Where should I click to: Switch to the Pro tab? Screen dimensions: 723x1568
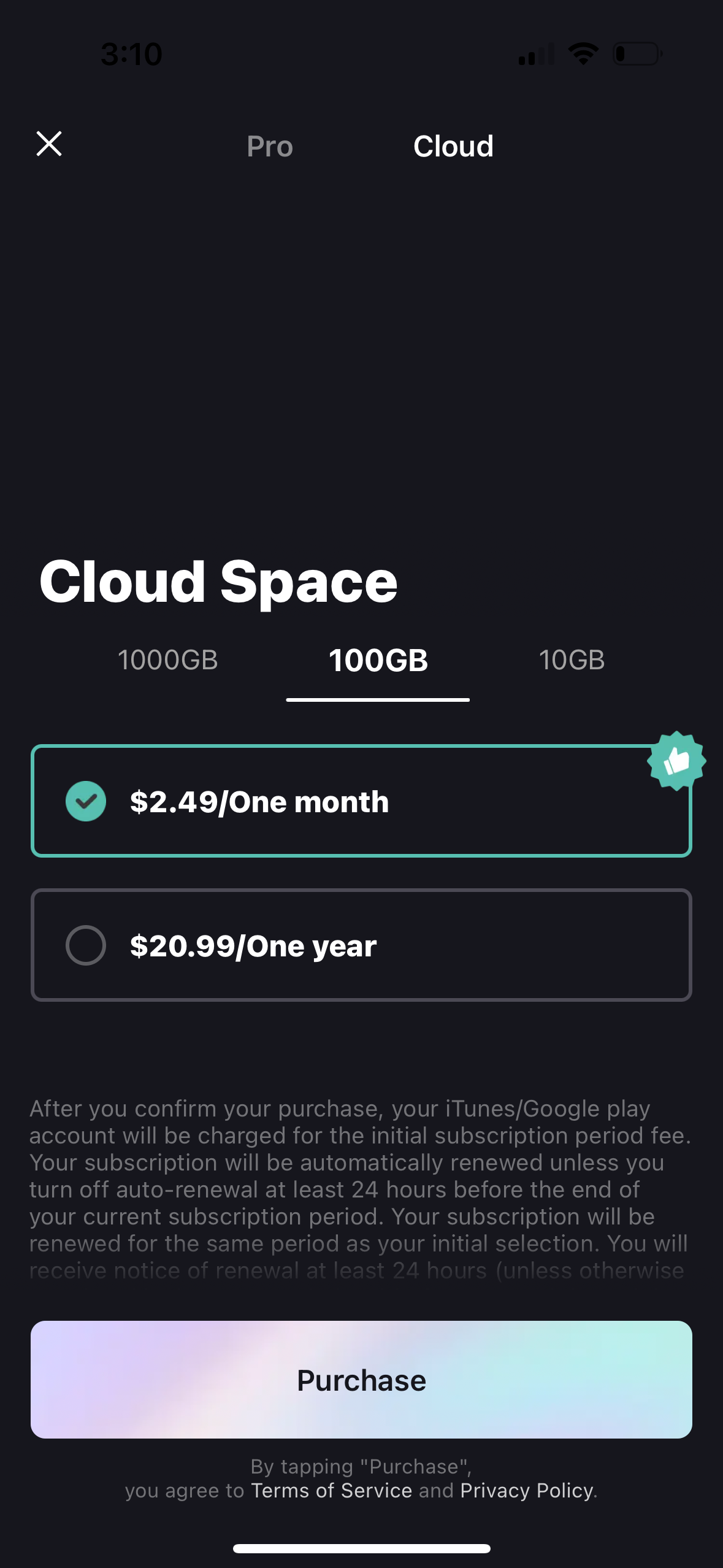click(x=270, y=147)
